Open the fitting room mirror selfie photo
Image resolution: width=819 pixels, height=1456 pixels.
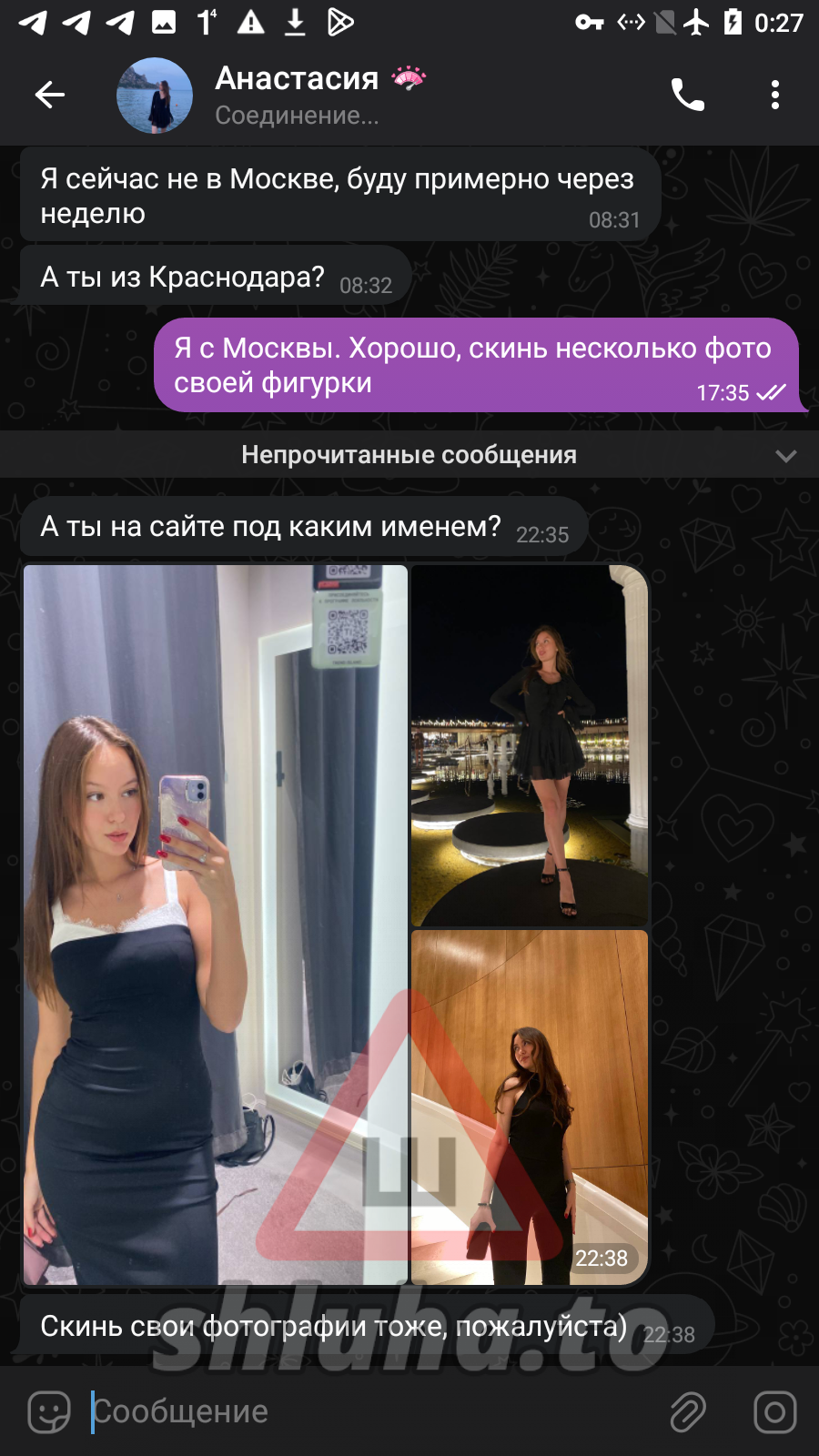coord(215,924)
